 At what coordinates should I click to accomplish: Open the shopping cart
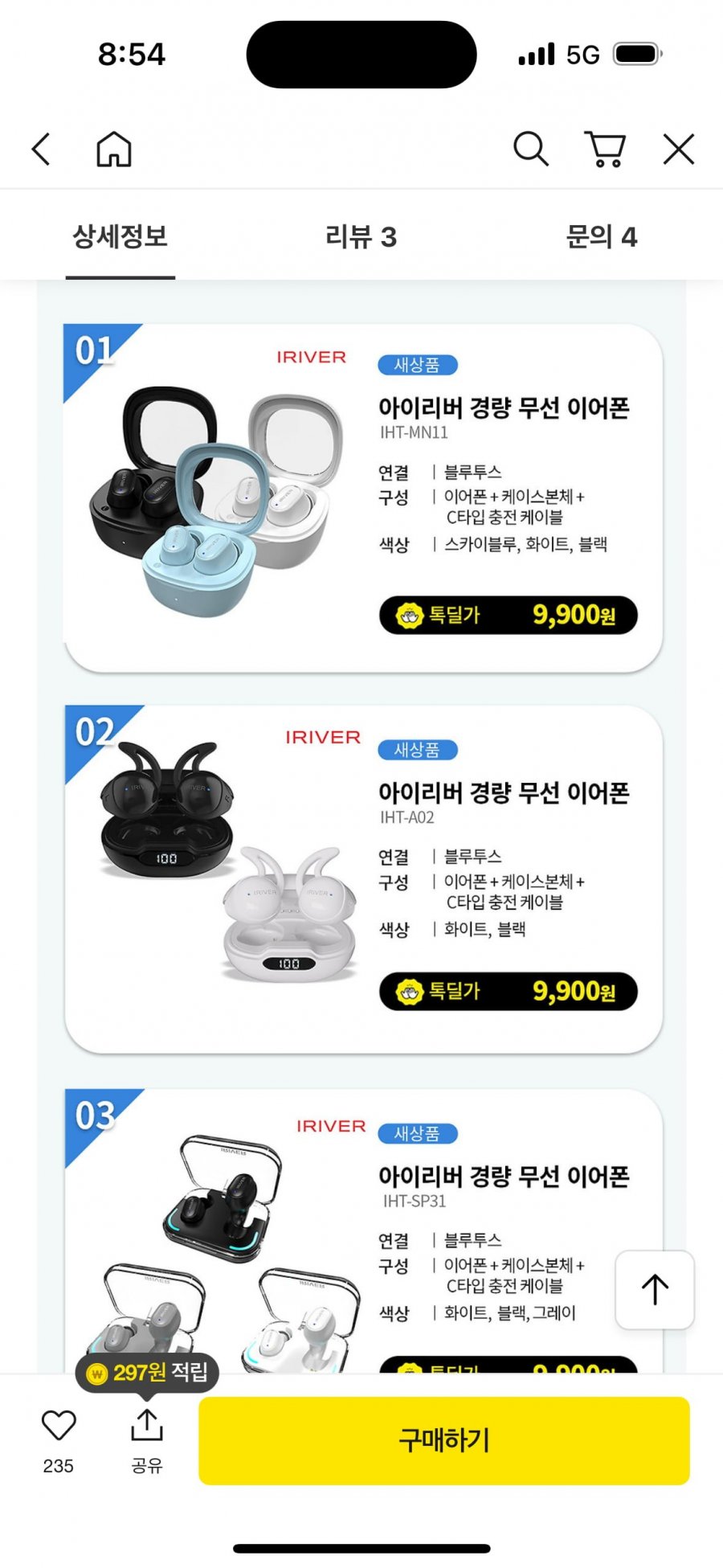click(605, 149)
